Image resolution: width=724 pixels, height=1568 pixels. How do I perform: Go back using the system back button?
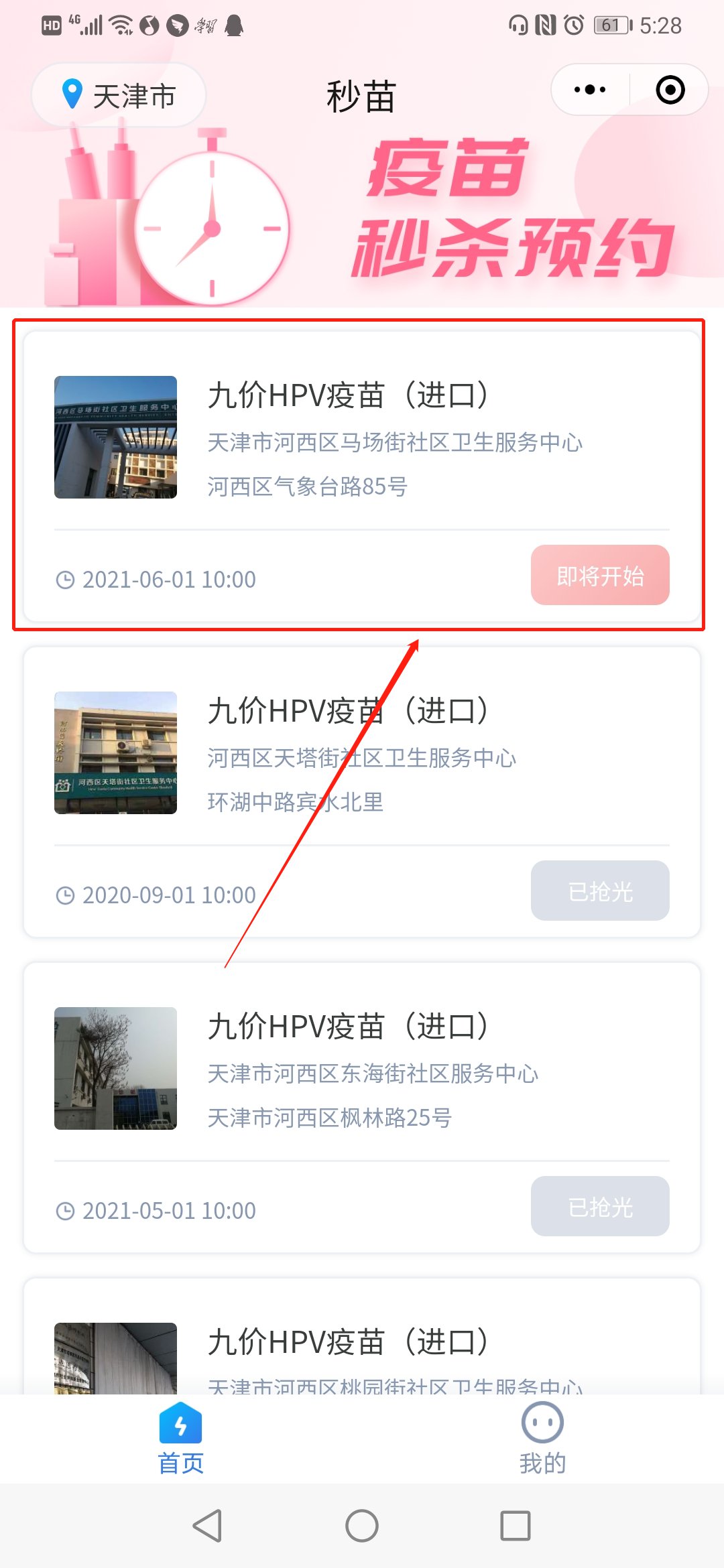(207, 1526)
